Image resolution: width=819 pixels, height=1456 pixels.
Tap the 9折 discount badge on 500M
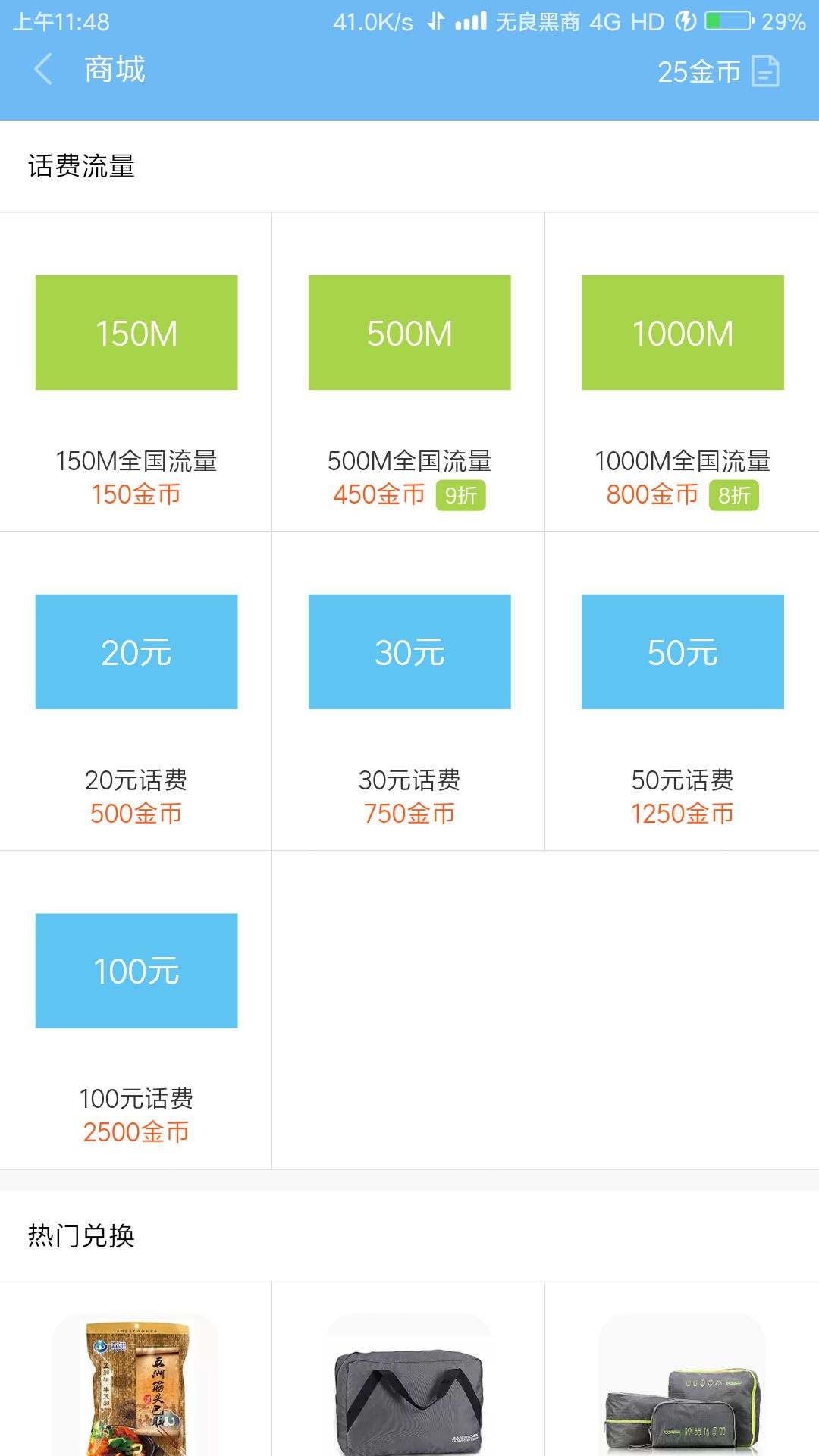coord(461,494)
